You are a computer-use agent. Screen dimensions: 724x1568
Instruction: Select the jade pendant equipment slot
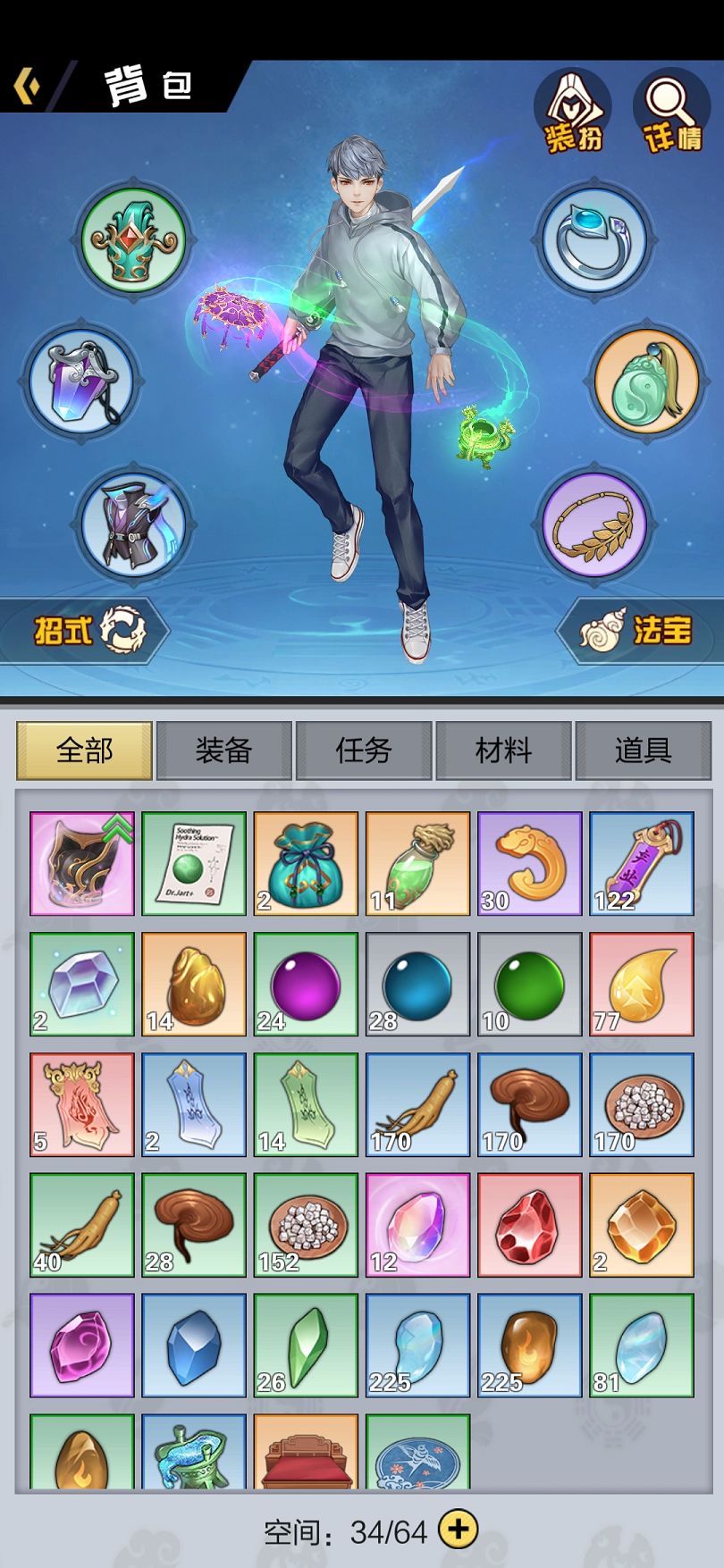point(645,382)
